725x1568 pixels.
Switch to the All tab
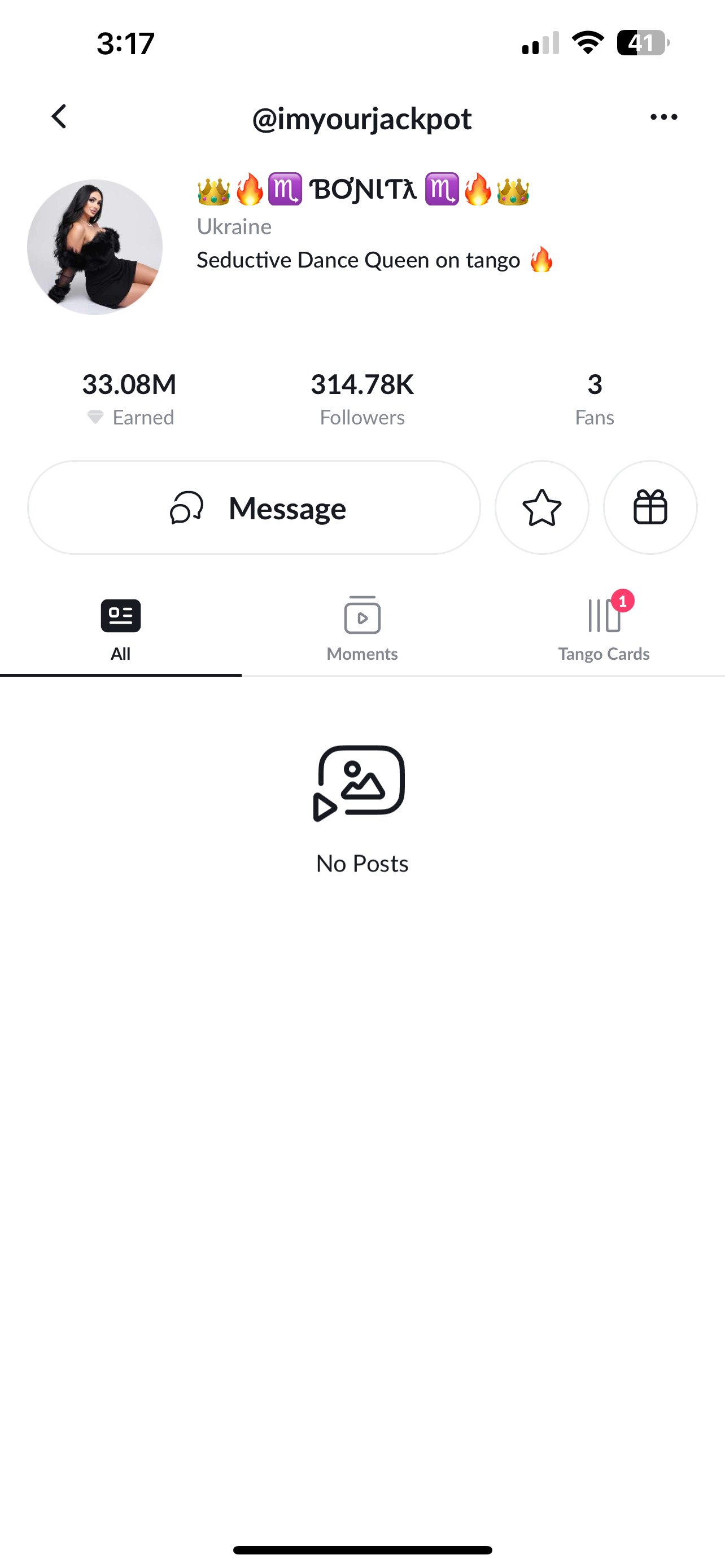tap(120, 630)
